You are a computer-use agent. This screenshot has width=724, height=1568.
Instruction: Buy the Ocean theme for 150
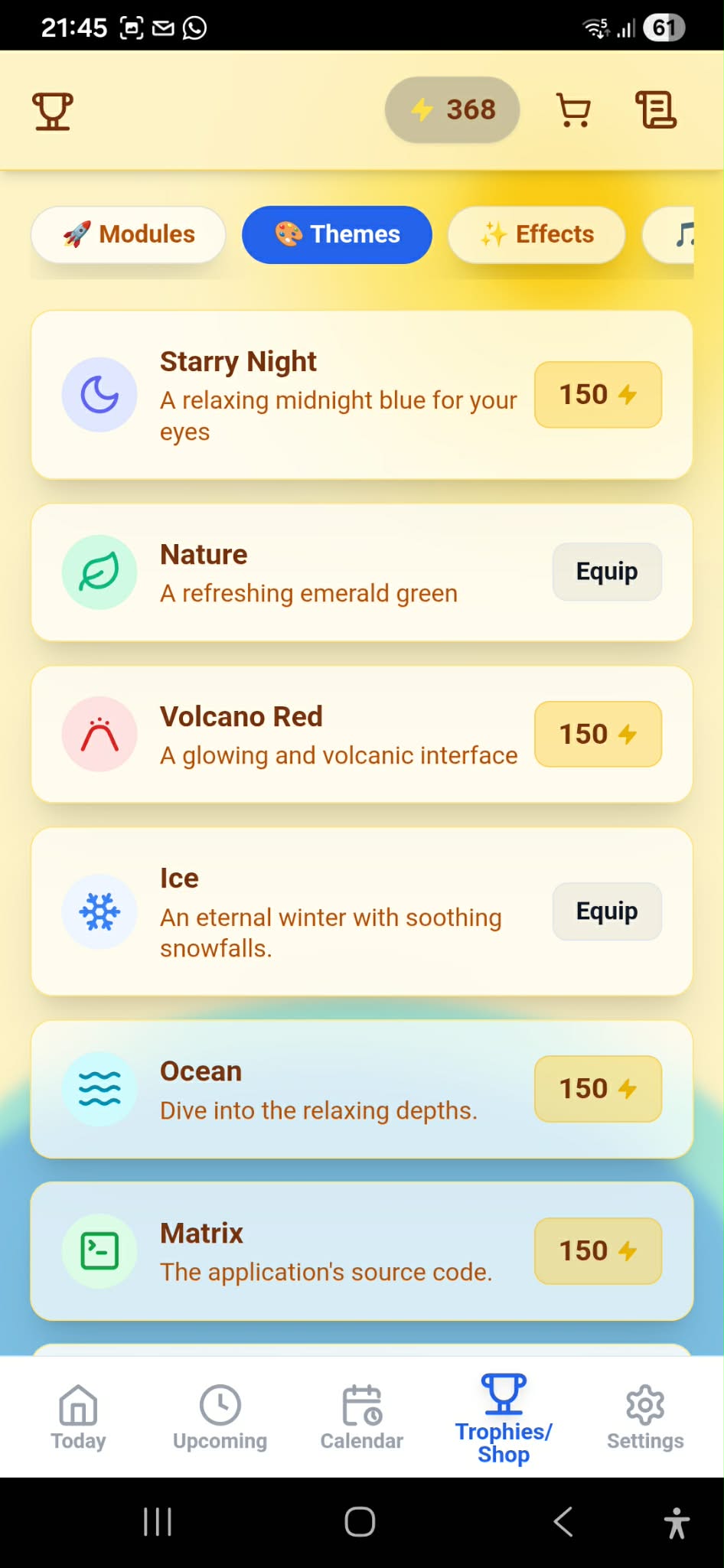[598, 1089]
